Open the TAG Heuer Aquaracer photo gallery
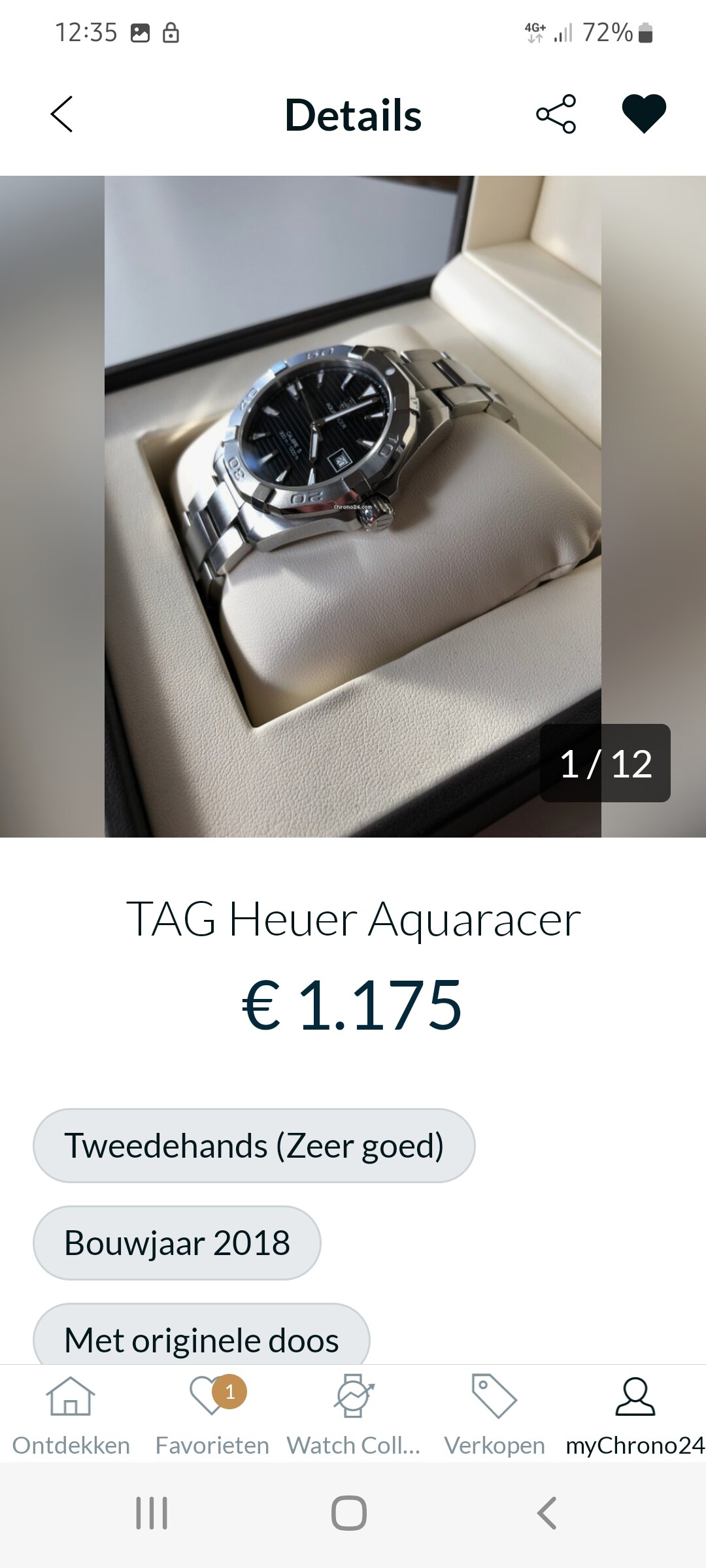706x1568 pixels. tap(353, 506)
